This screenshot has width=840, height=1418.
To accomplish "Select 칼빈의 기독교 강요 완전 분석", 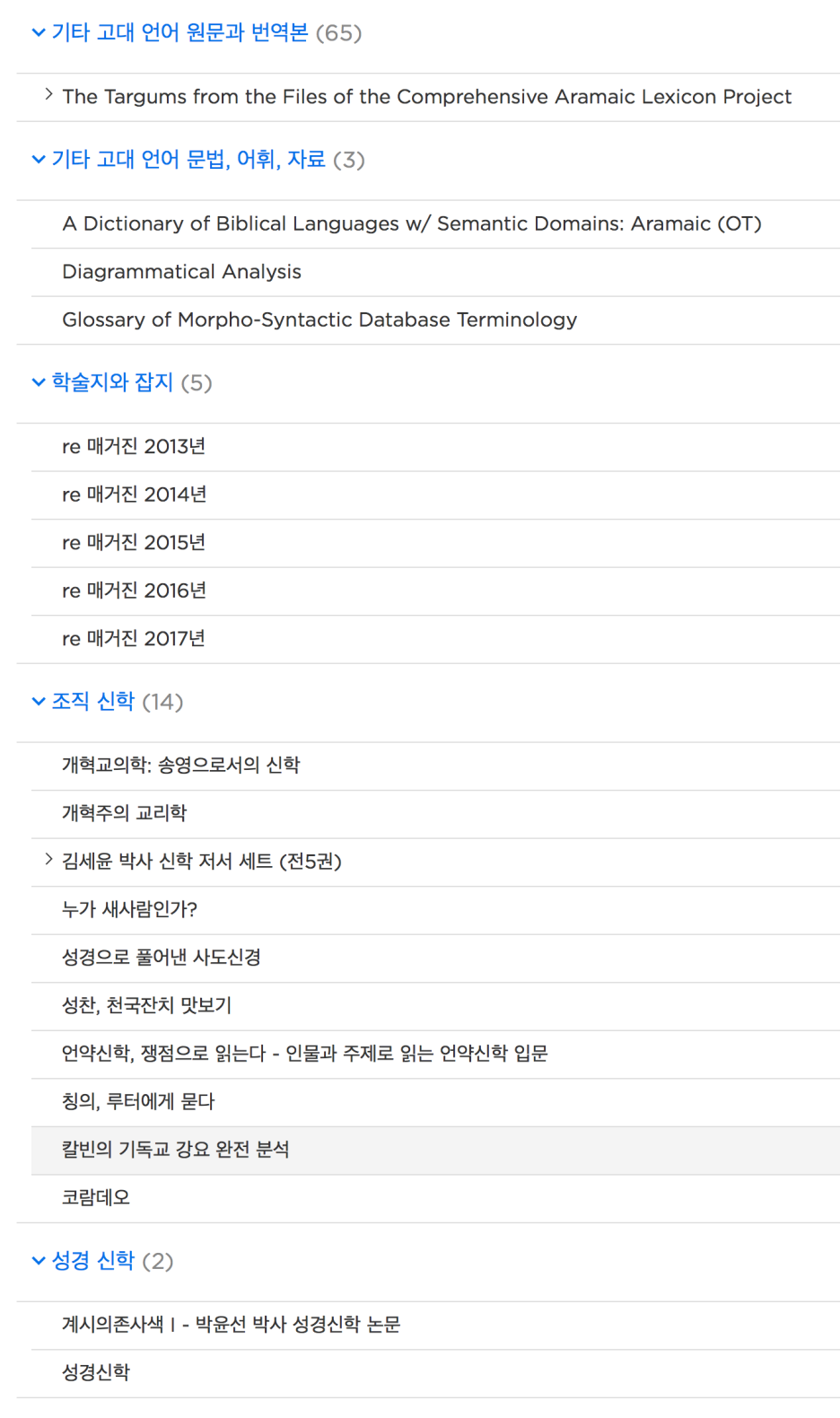I will (x=435, y=1151).
